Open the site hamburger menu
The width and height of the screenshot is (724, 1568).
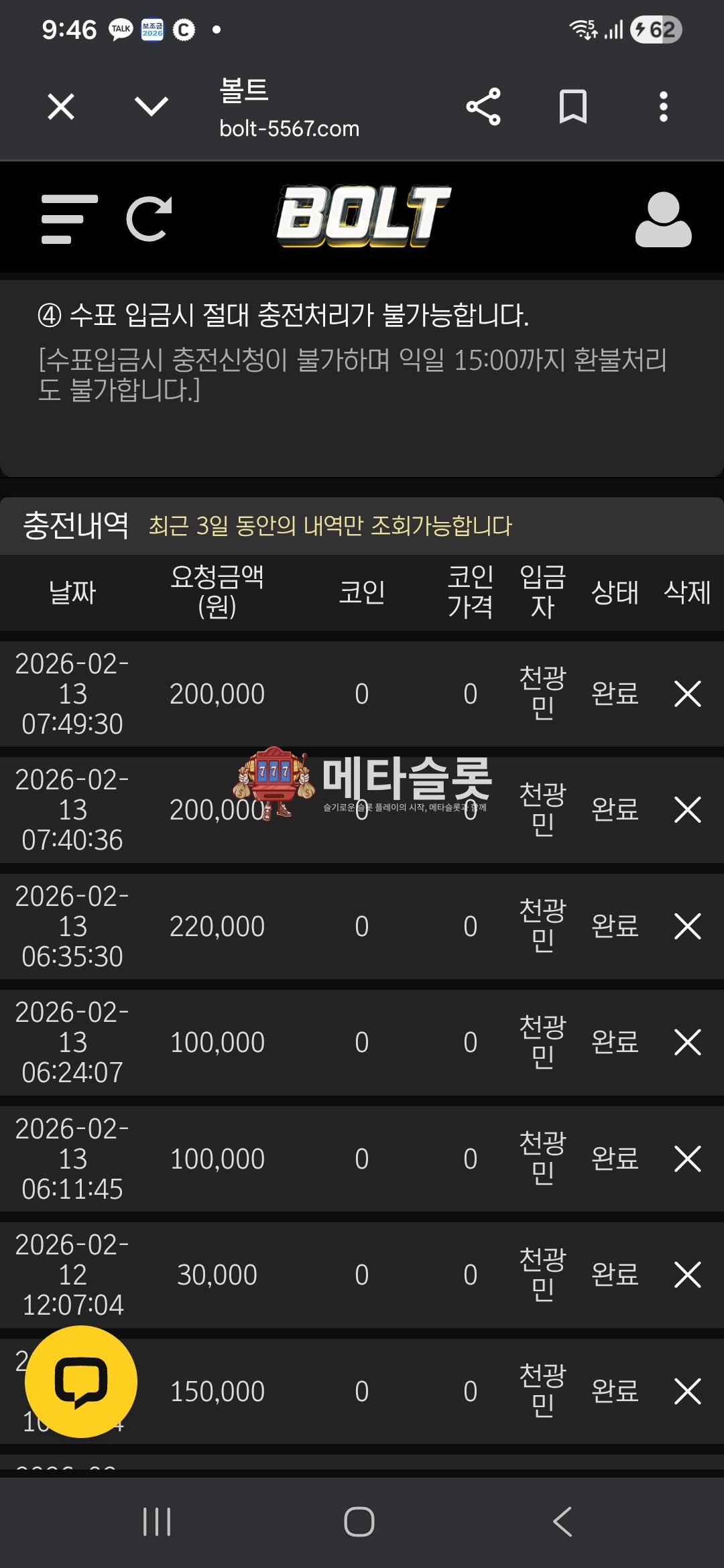click(69, 219)
